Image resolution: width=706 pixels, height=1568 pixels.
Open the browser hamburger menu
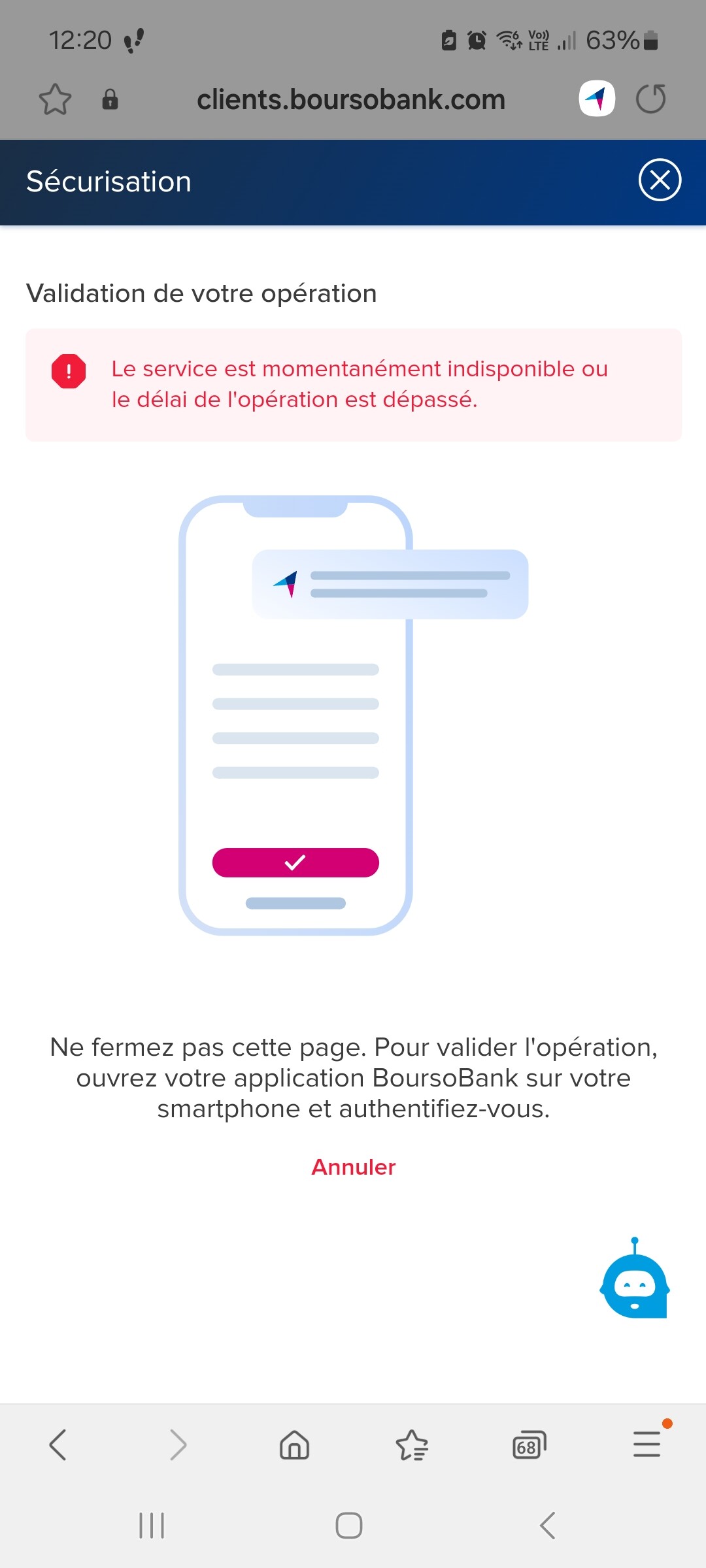click(x=647, y=1444)
